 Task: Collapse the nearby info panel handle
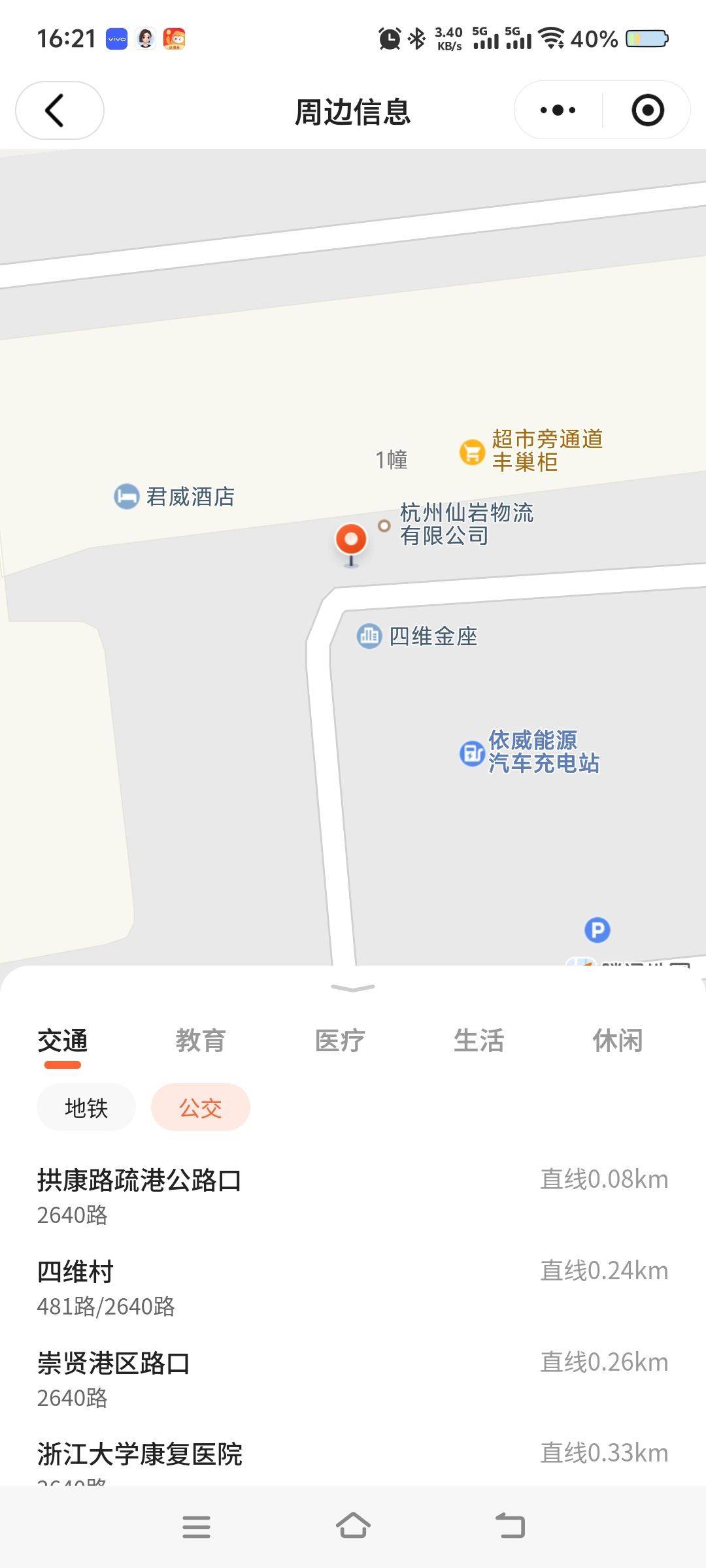(x=353, y=988)
